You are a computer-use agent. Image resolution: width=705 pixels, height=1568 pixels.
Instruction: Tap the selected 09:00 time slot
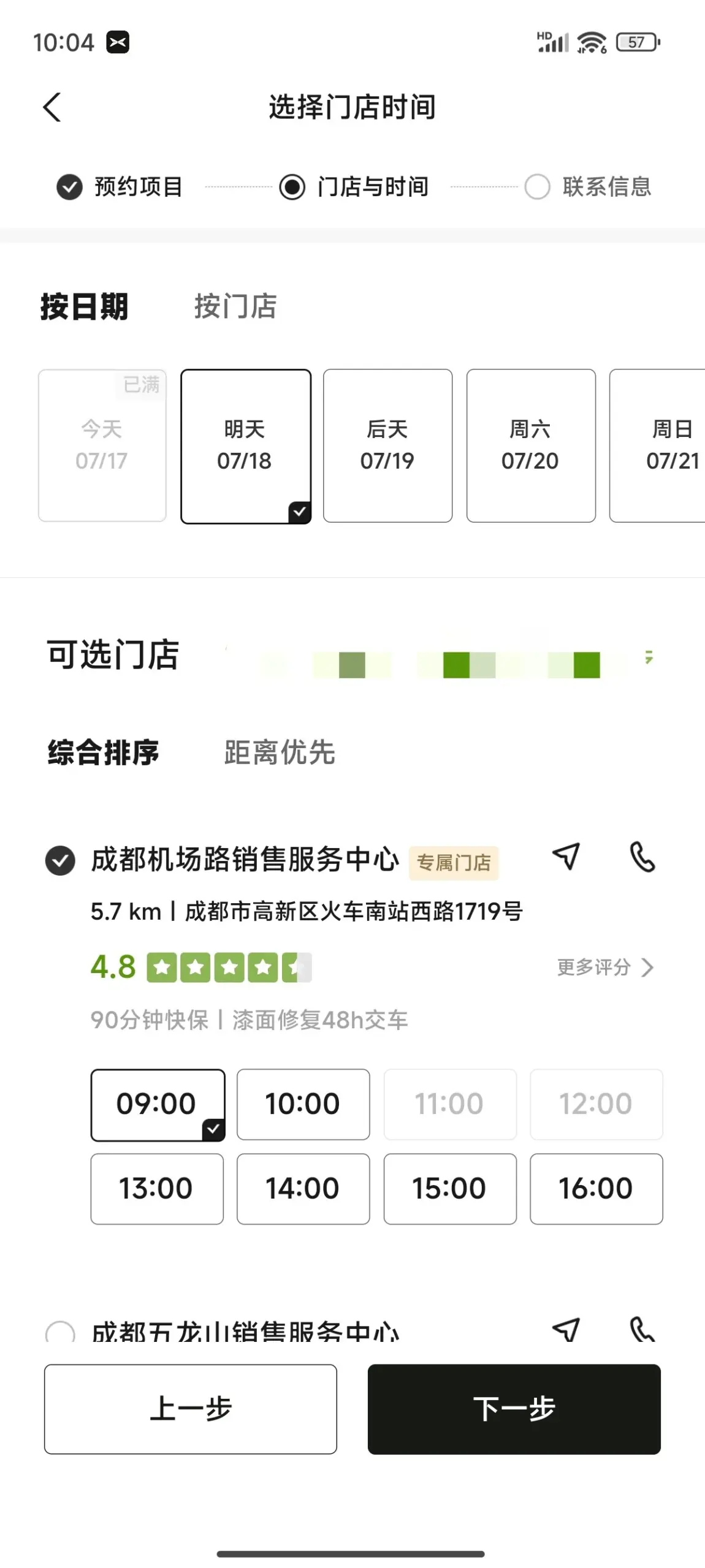157,1104
